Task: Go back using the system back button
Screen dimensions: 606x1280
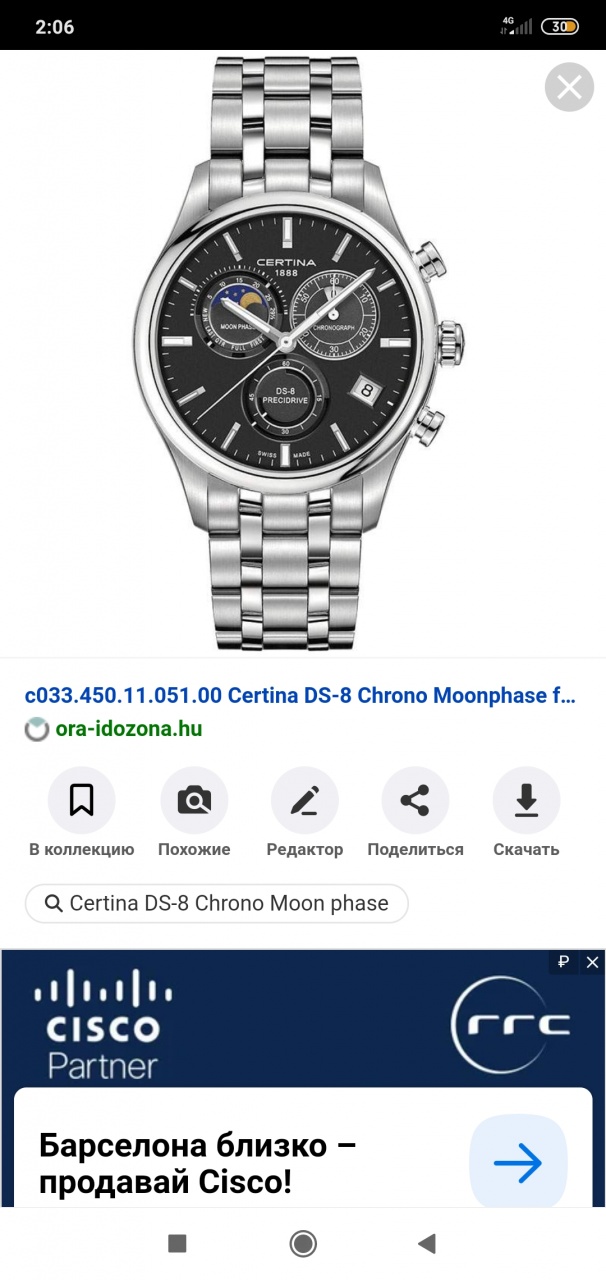Action: tap(427, 1243)
